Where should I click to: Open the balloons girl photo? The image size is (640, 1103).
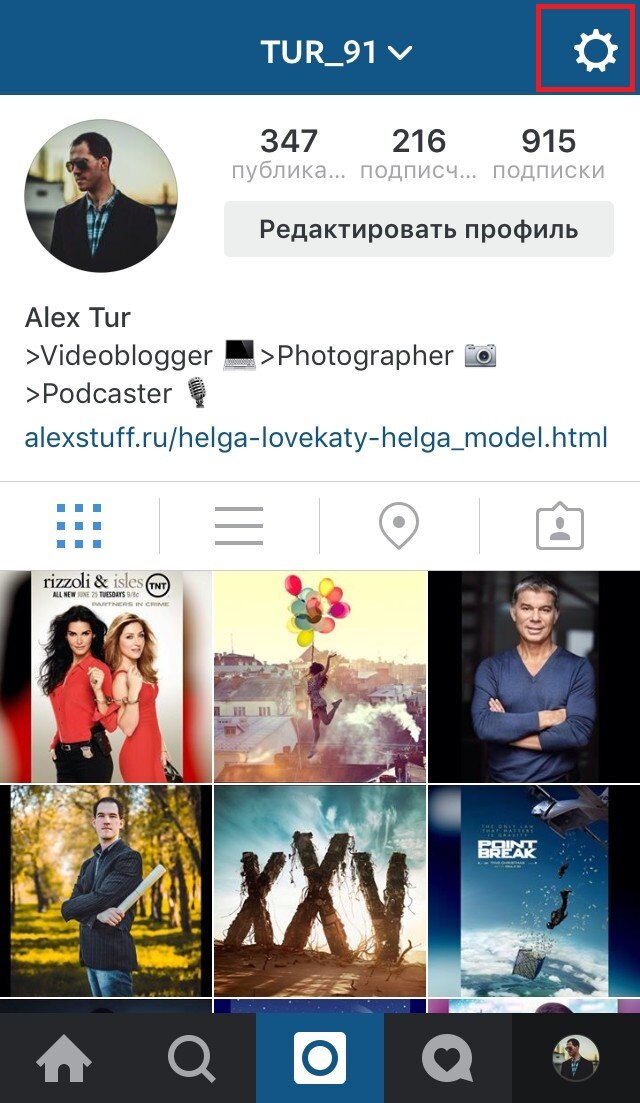pos(320,677)
